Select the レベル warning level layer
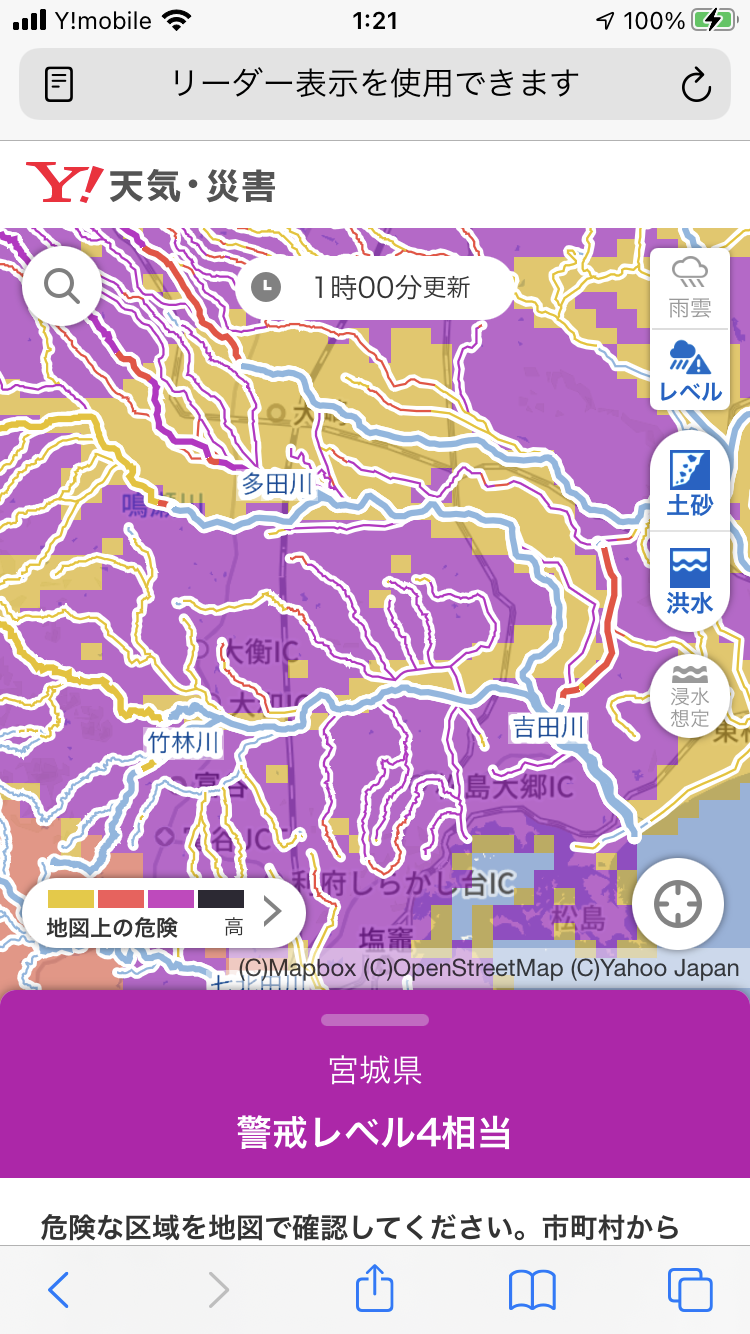This screenshot has width=750, height=1334. 690,370
